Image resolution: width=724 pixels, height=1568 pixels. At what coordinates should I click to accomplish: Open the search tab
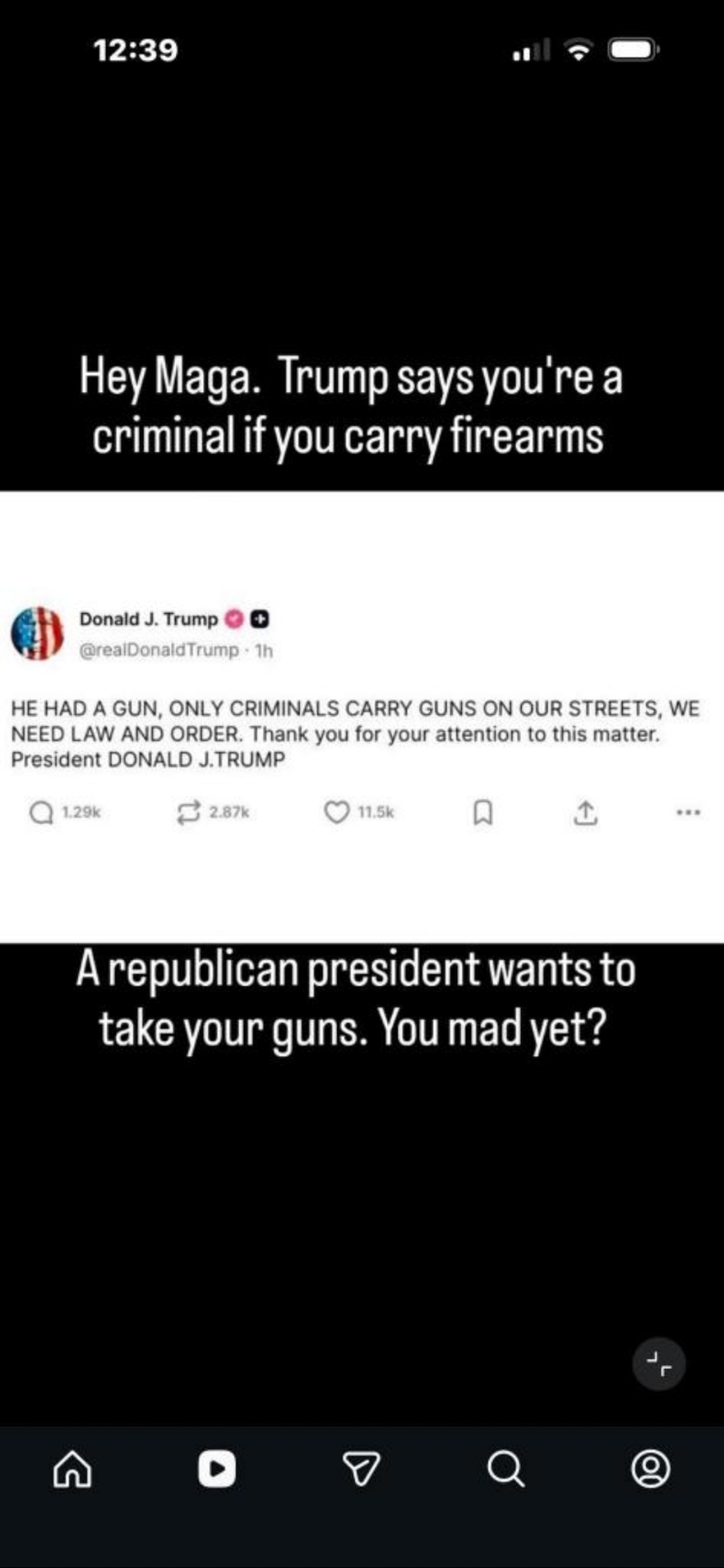click(x=506, y=1468)
